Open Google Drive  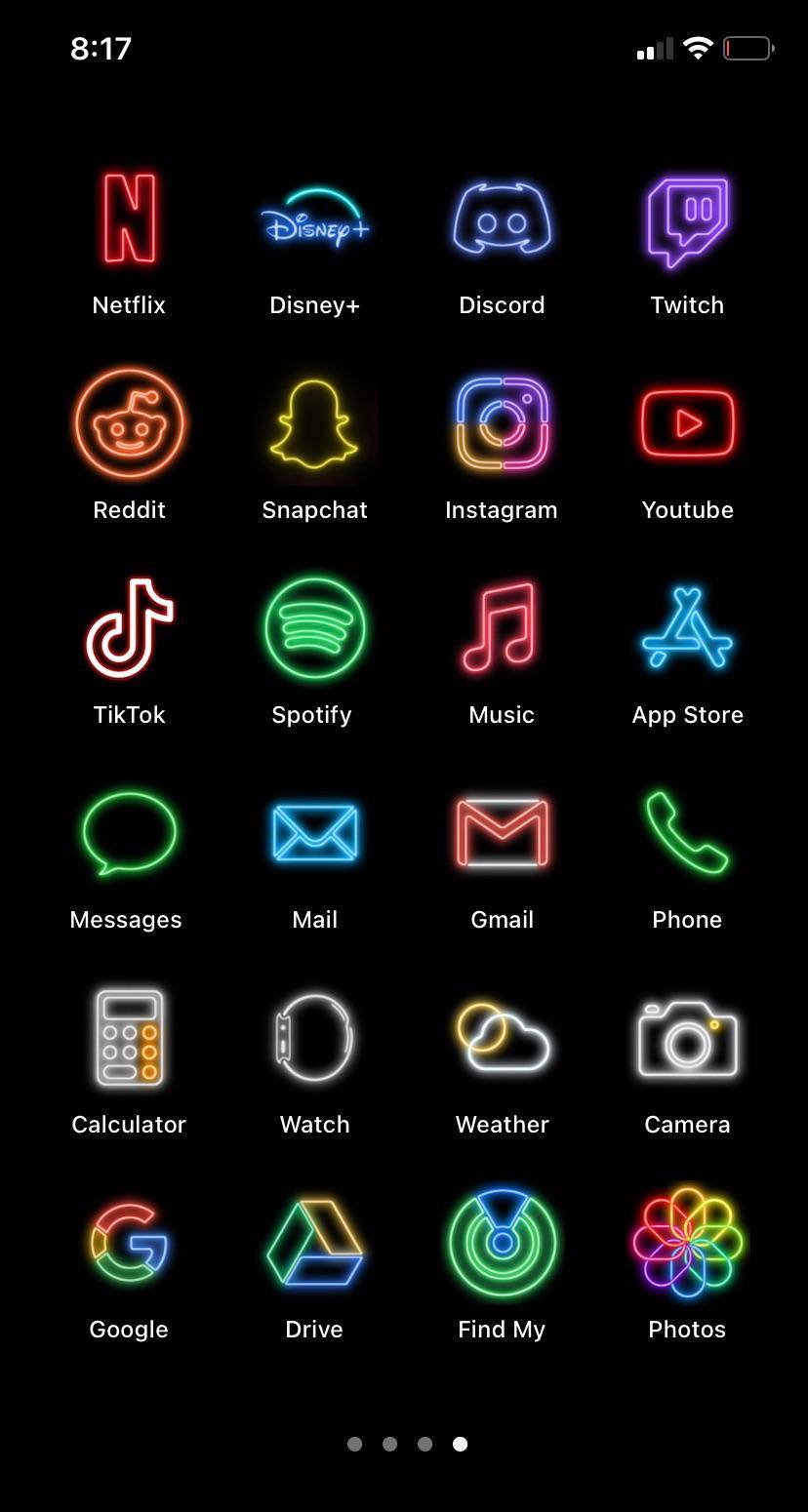[314, 1243]
